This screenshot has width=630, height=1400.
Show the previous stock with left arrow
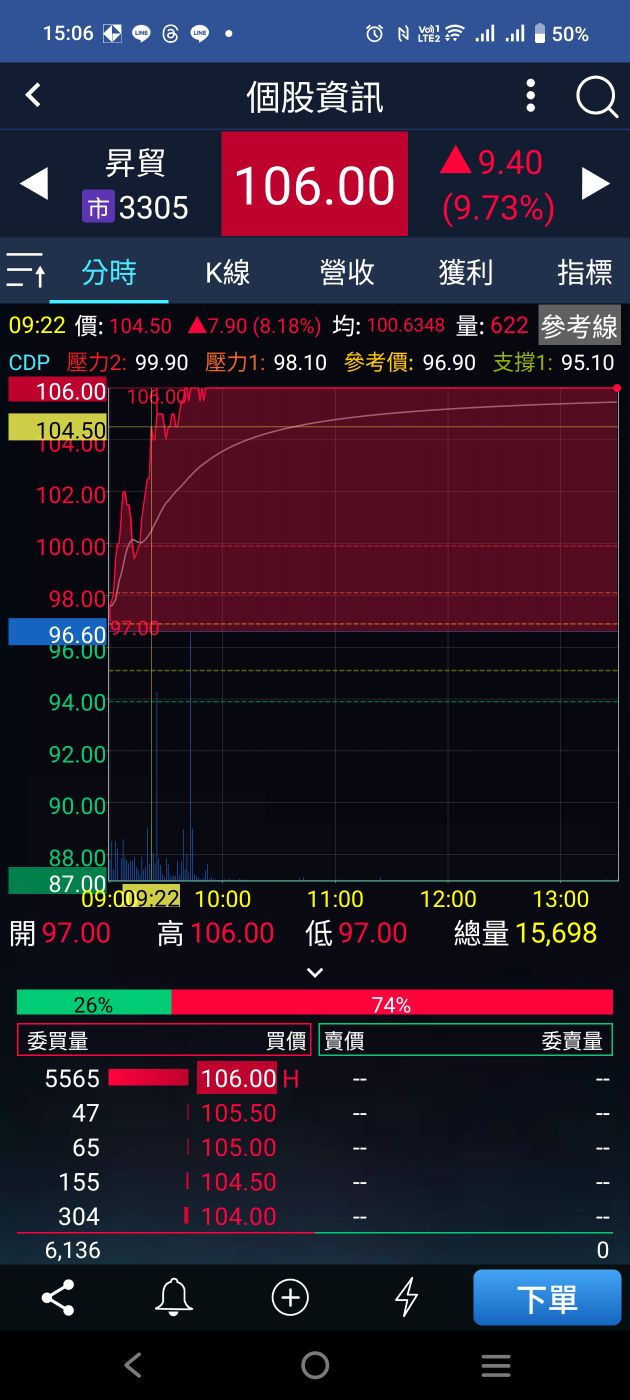click(x=34, y=184)
